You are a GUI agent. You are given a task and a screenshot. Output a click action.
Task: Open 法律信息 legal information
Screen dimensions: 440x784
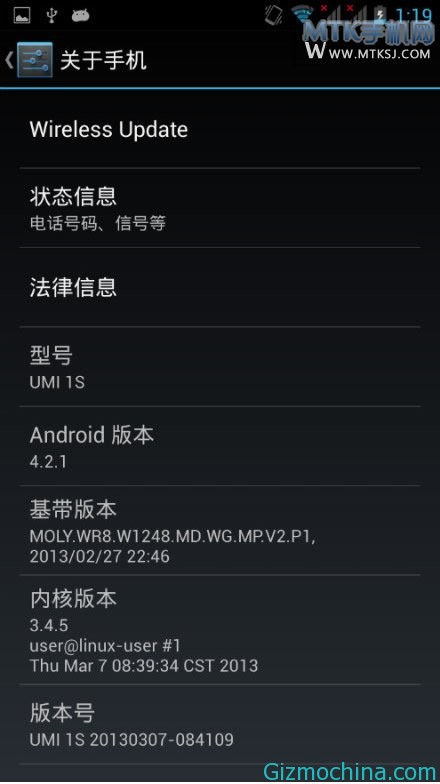point(220,288)
